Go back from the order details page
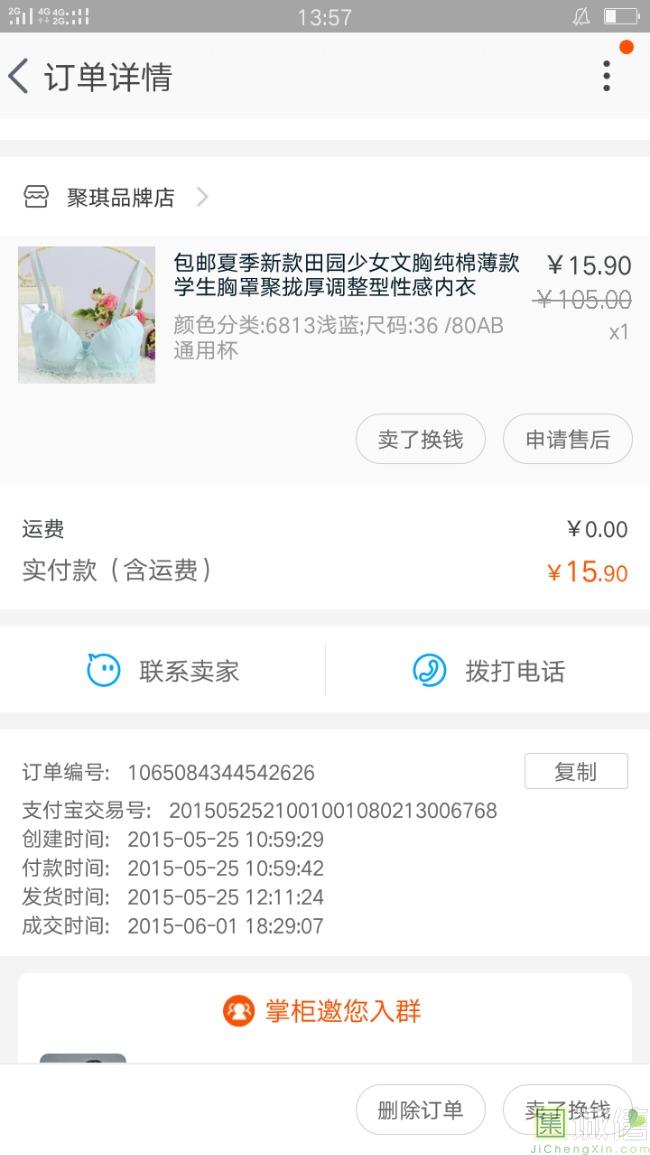This screenshot has width=650, height=1155. pyautogui.click(x=20, y=77)
